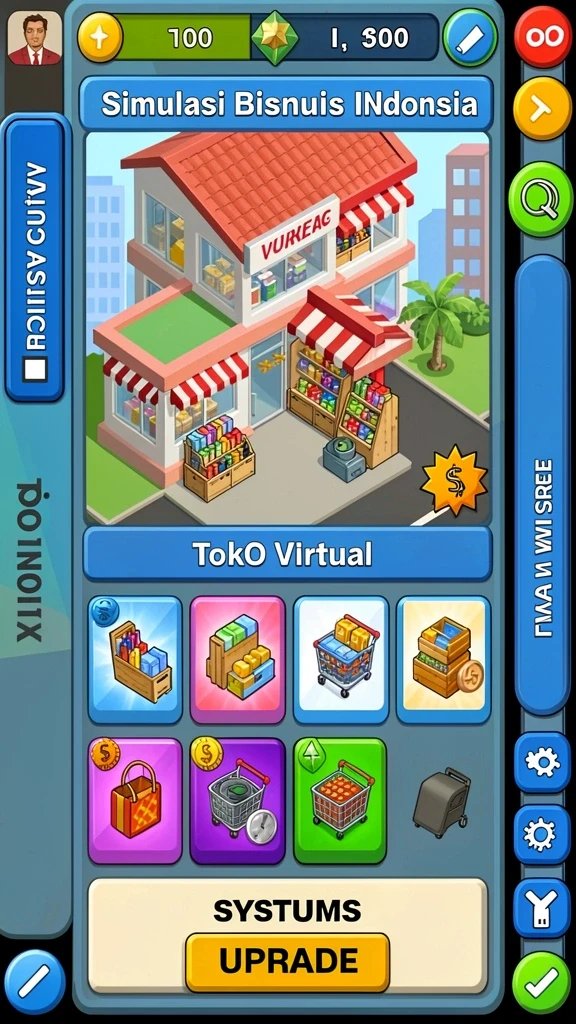Confirm with the green checkmark button

click(541, 982)
